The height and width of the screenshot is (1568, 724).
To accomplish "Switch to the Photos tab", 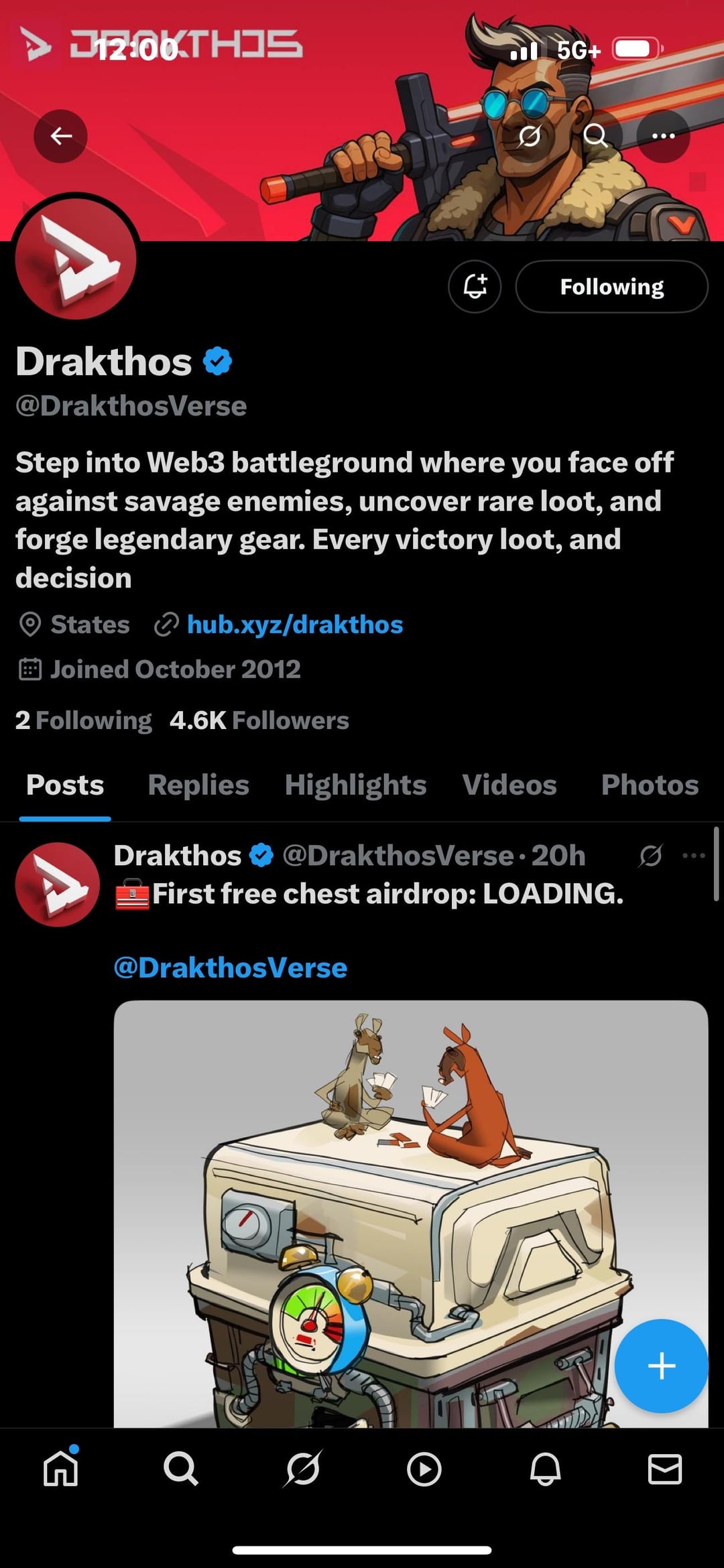I will tap(650, 785).
